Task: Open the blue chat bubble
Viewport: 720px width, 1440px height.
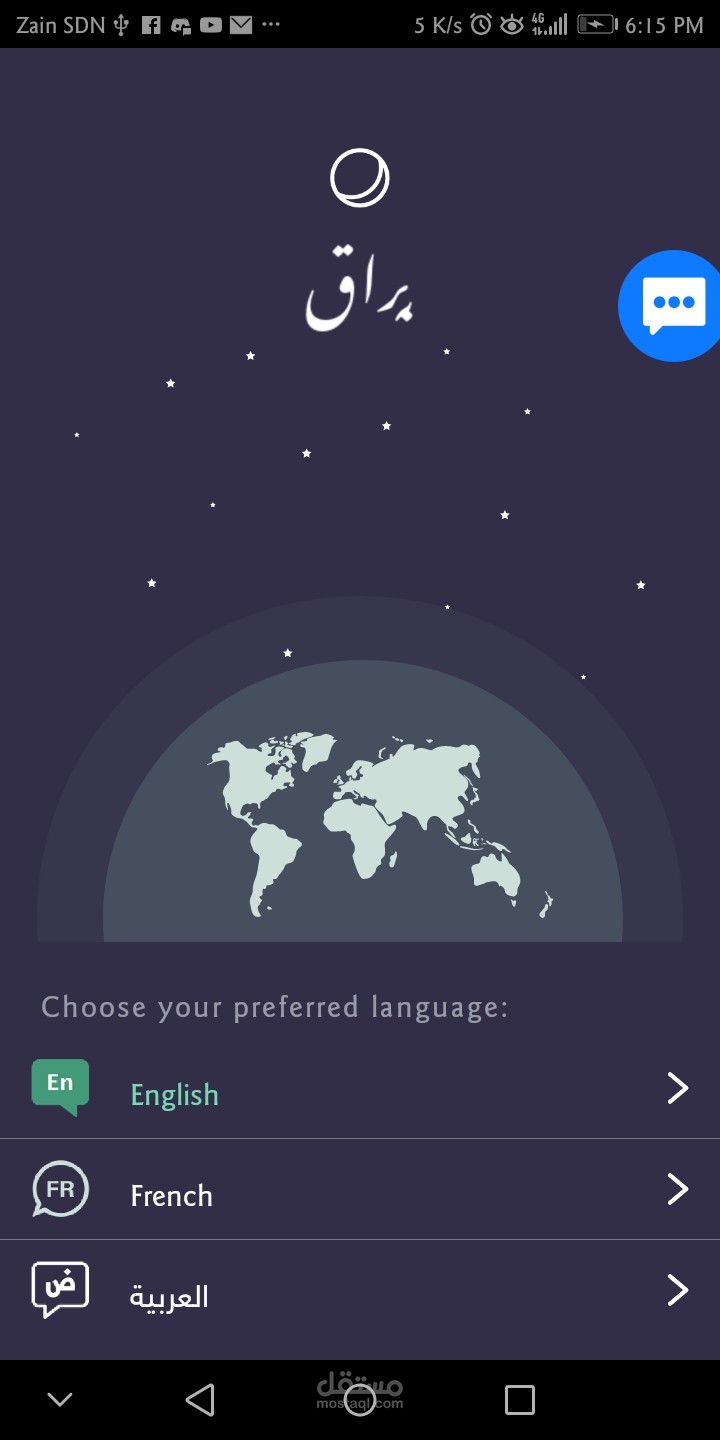Action: coord(672,305)
